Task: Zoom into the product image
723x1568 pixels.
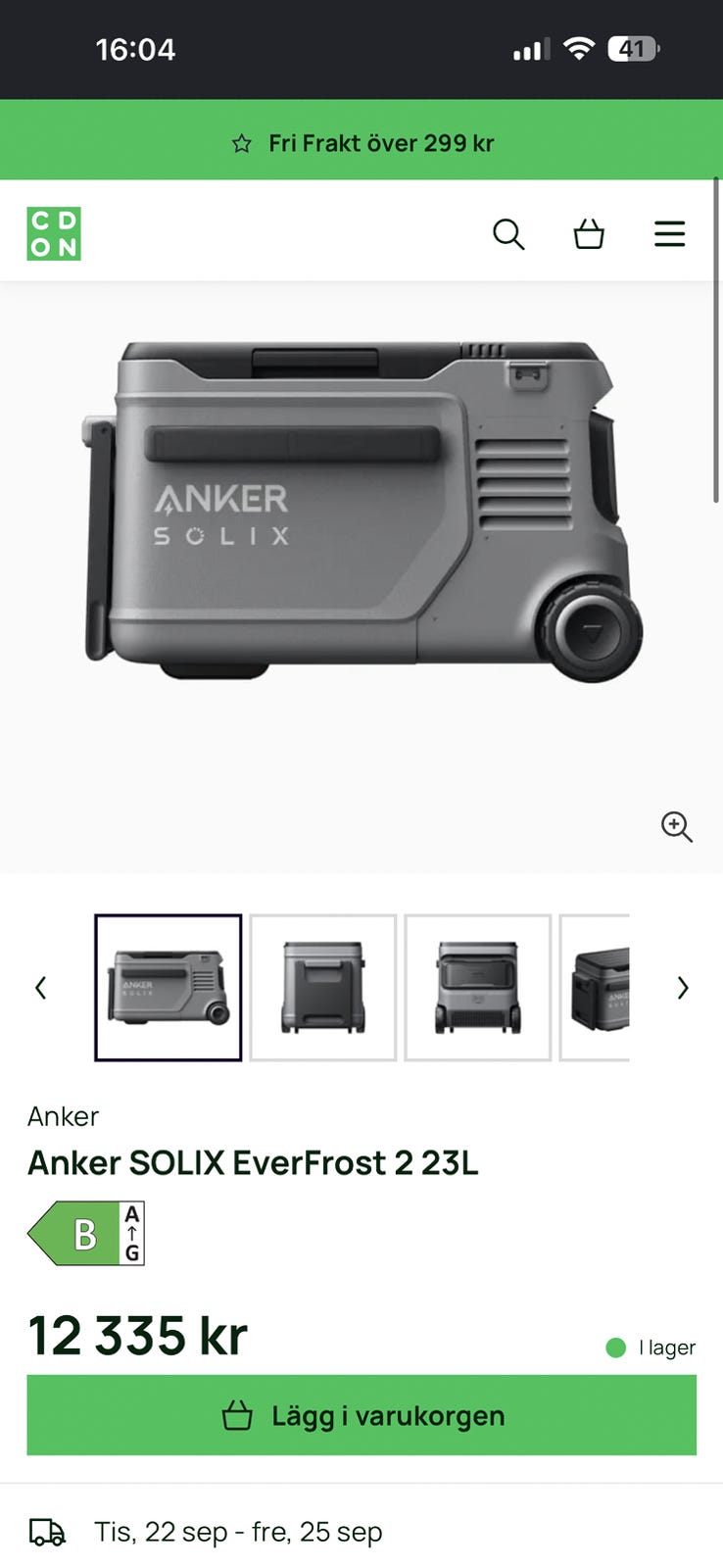Action: tap(677, 826)
